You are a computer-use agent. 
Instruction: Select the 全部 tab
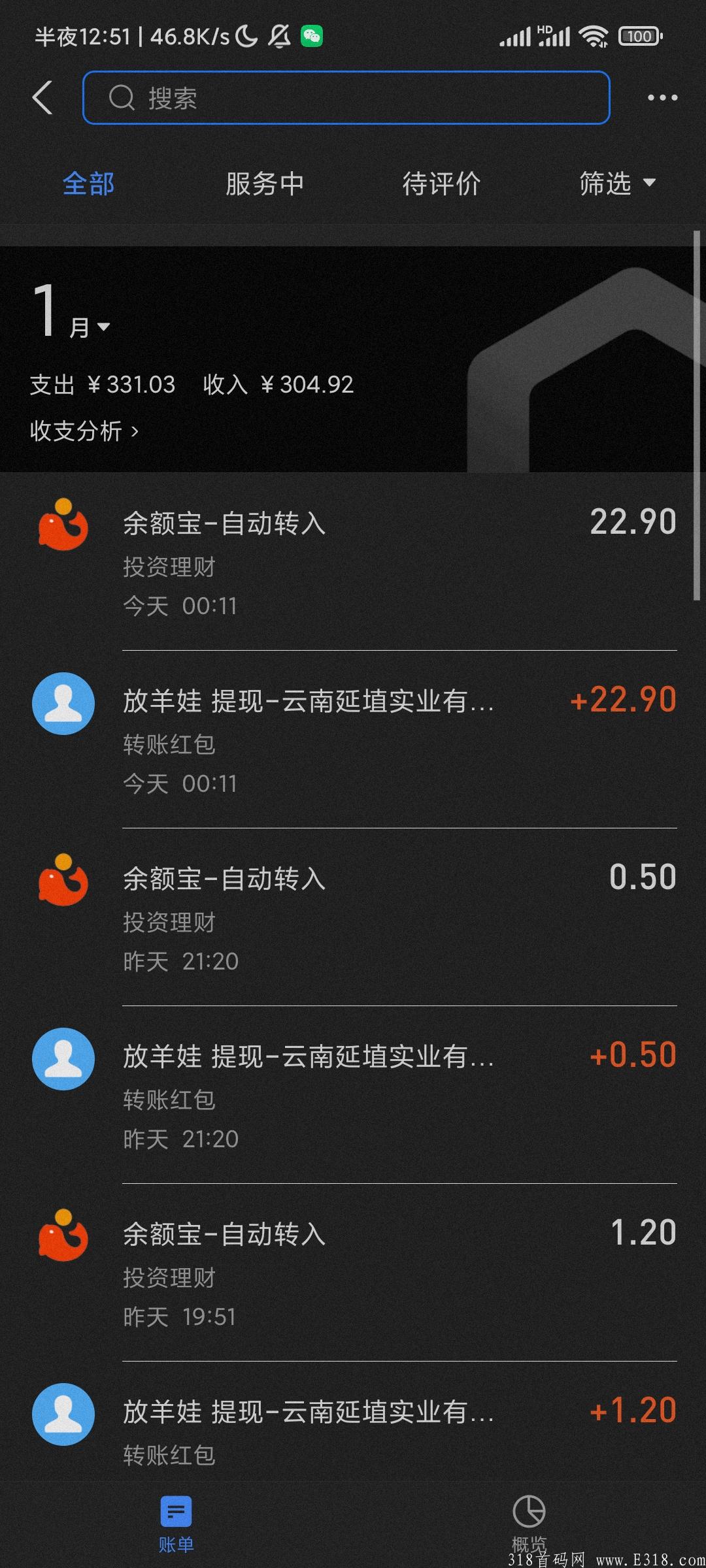[x=88, y=184]
